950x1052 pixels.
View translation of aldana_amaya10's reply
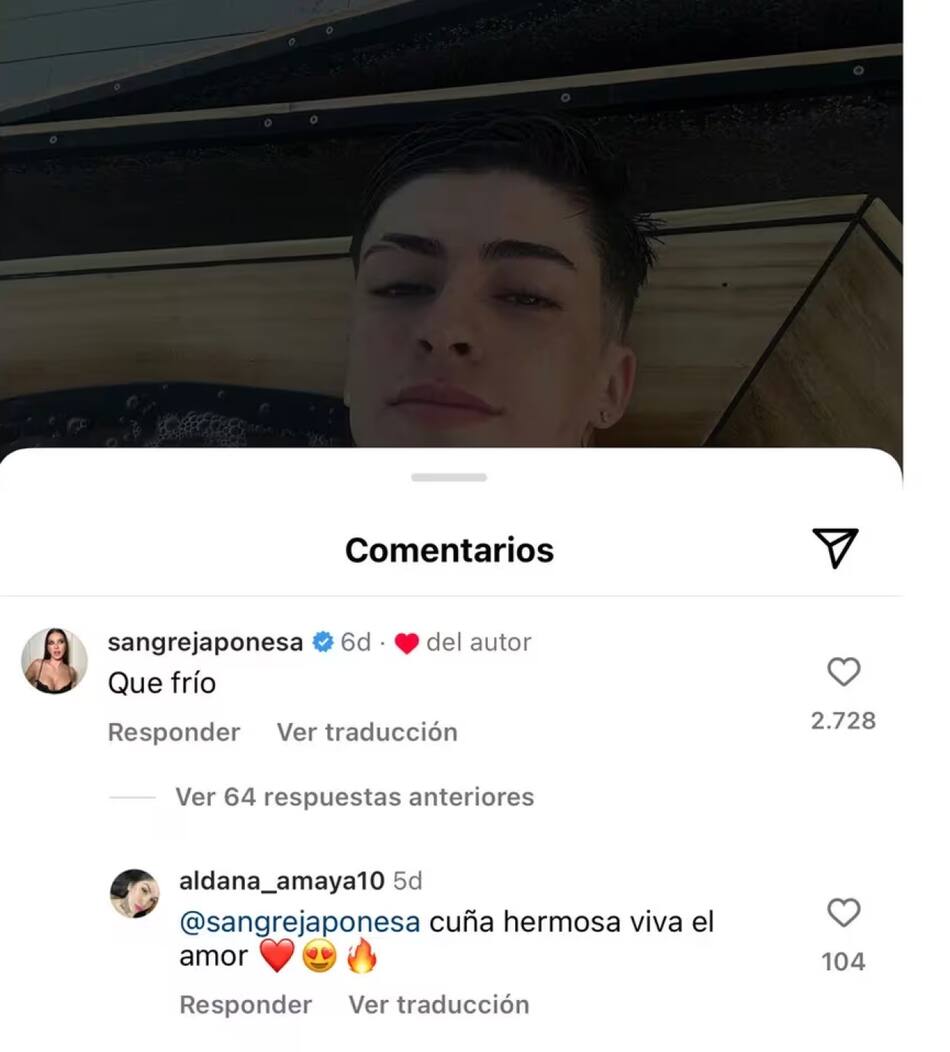click(x=438, y=1004)
